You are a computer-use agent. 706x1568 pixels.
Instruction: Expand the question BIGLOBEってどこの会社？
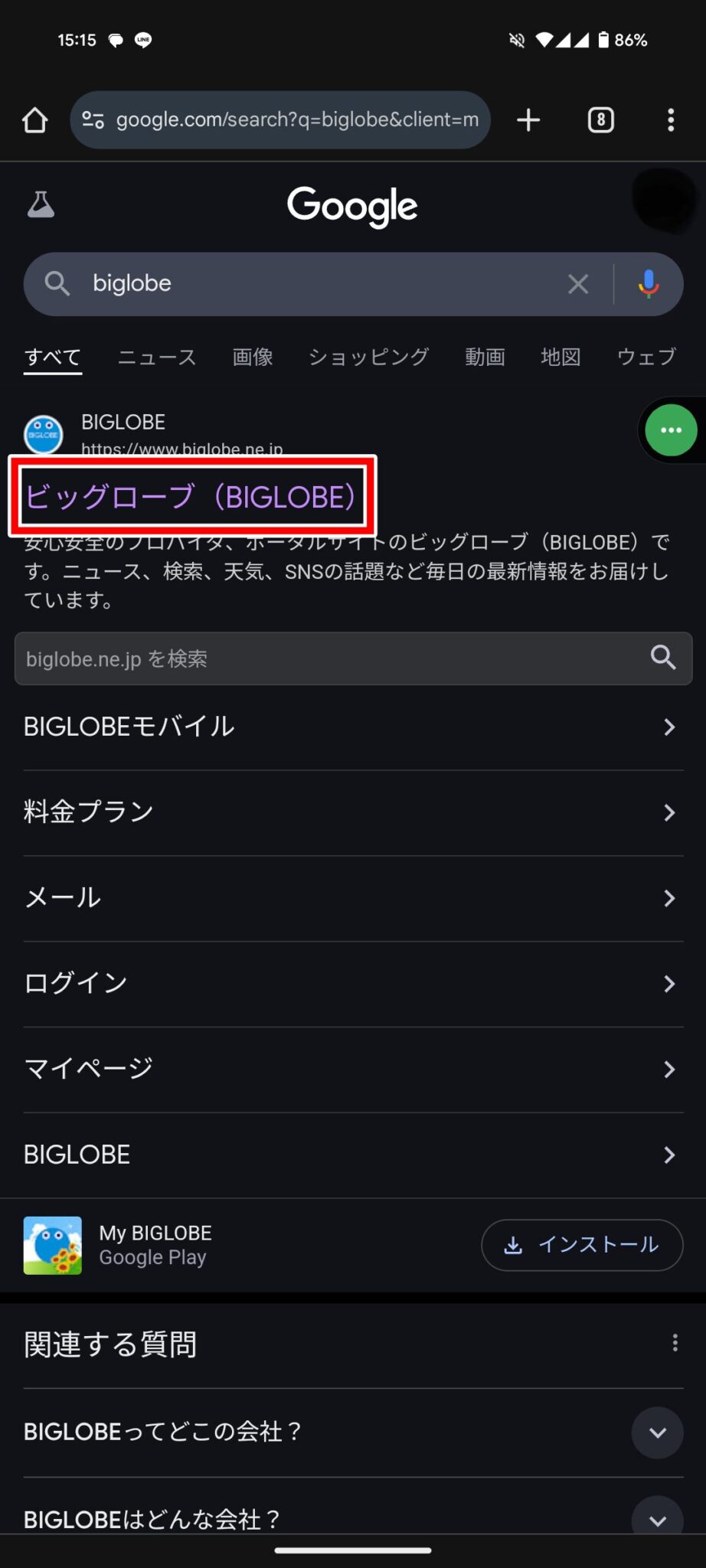click(657, 1432)
